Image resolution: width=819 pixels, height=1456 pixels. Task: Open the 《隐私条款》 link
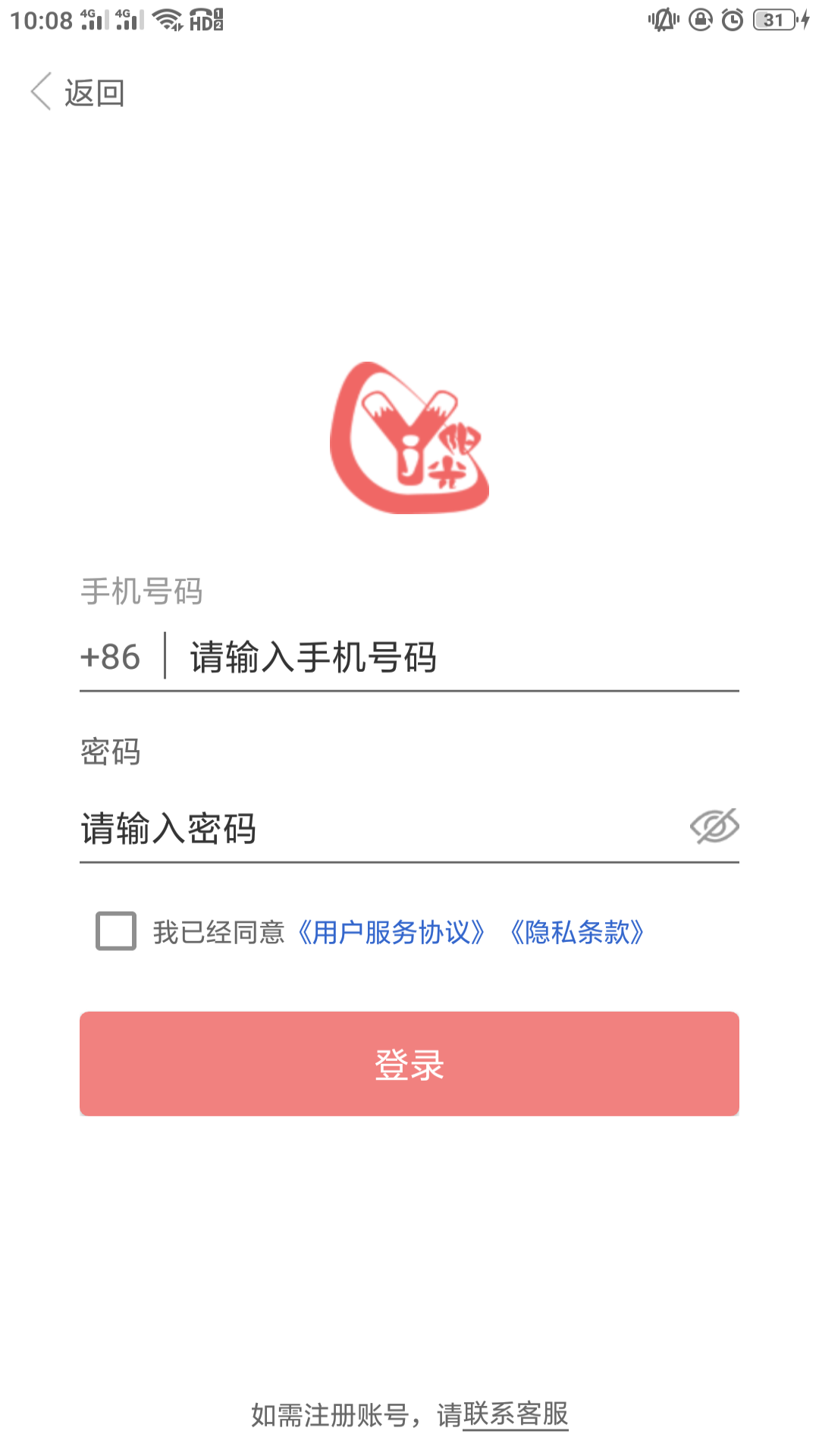tap(577, 932)
